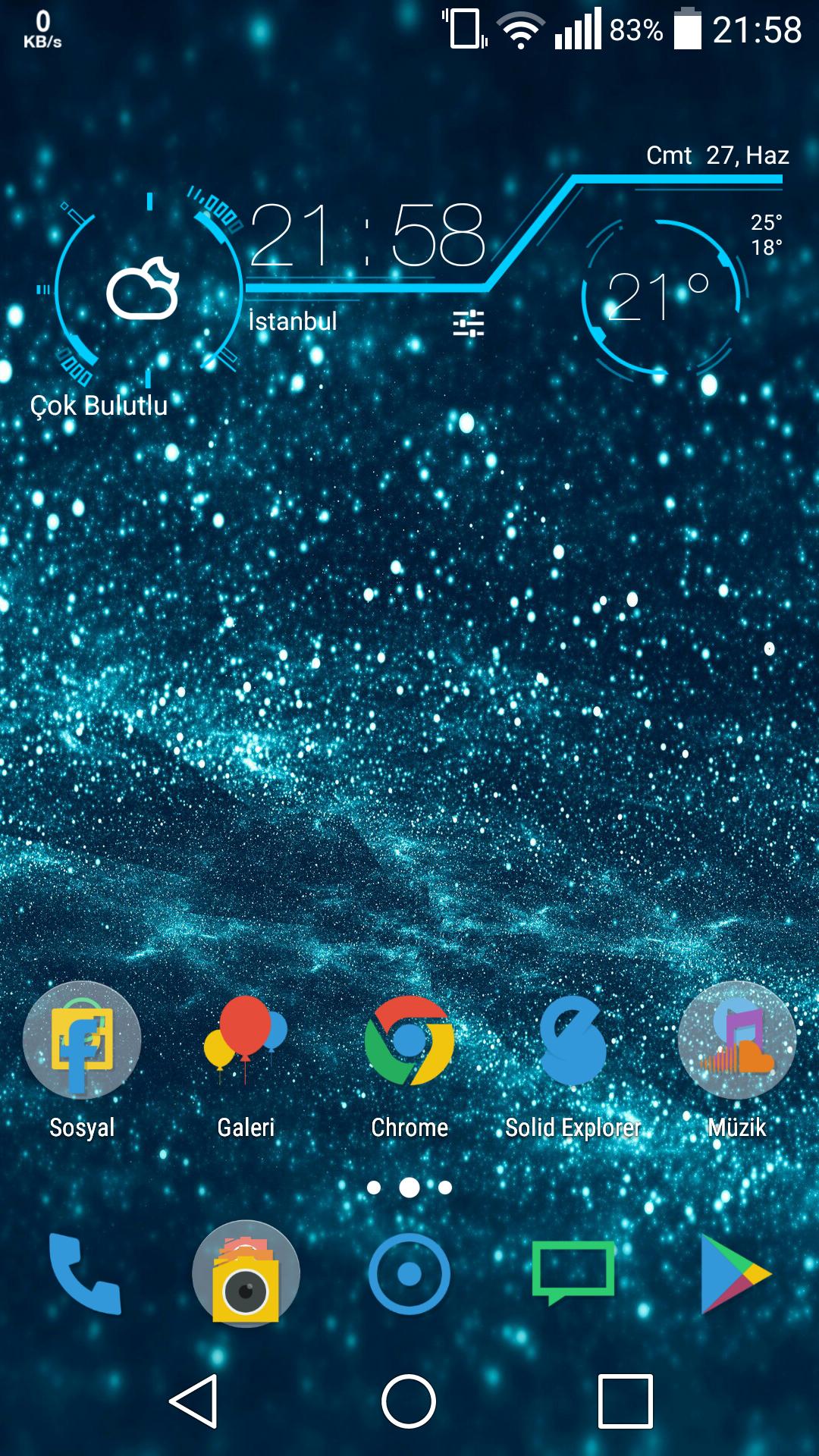Open the camera folder in dock
Viewport: 819px width, 1456px height.
click(246, 1274)
